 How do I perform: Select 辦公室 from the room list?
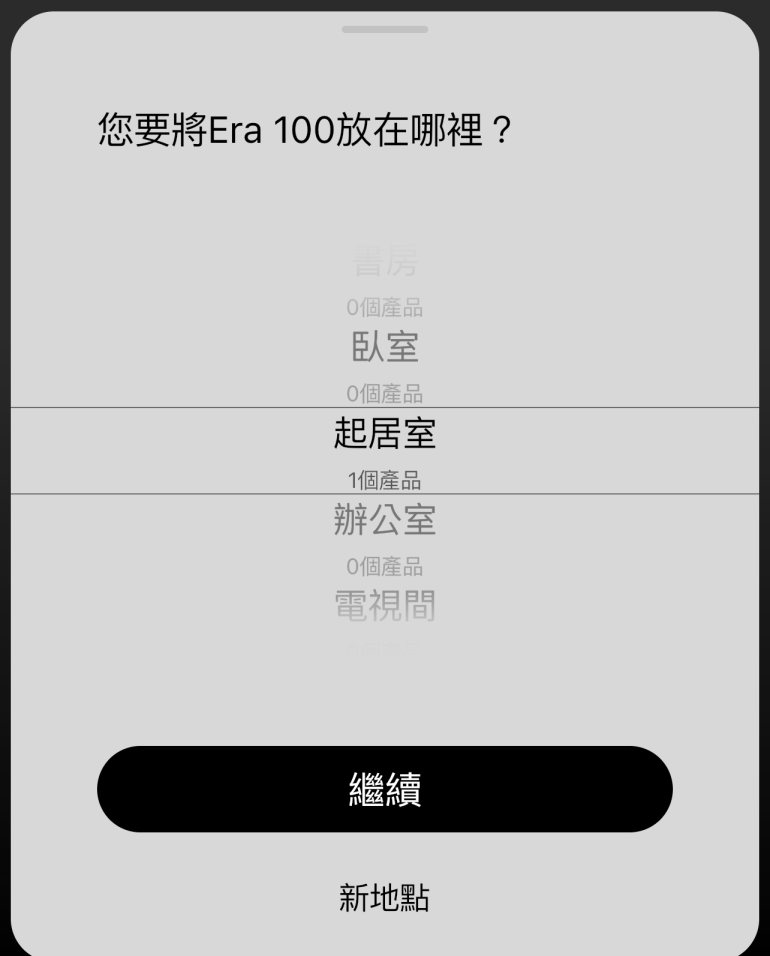pos(385,520)
